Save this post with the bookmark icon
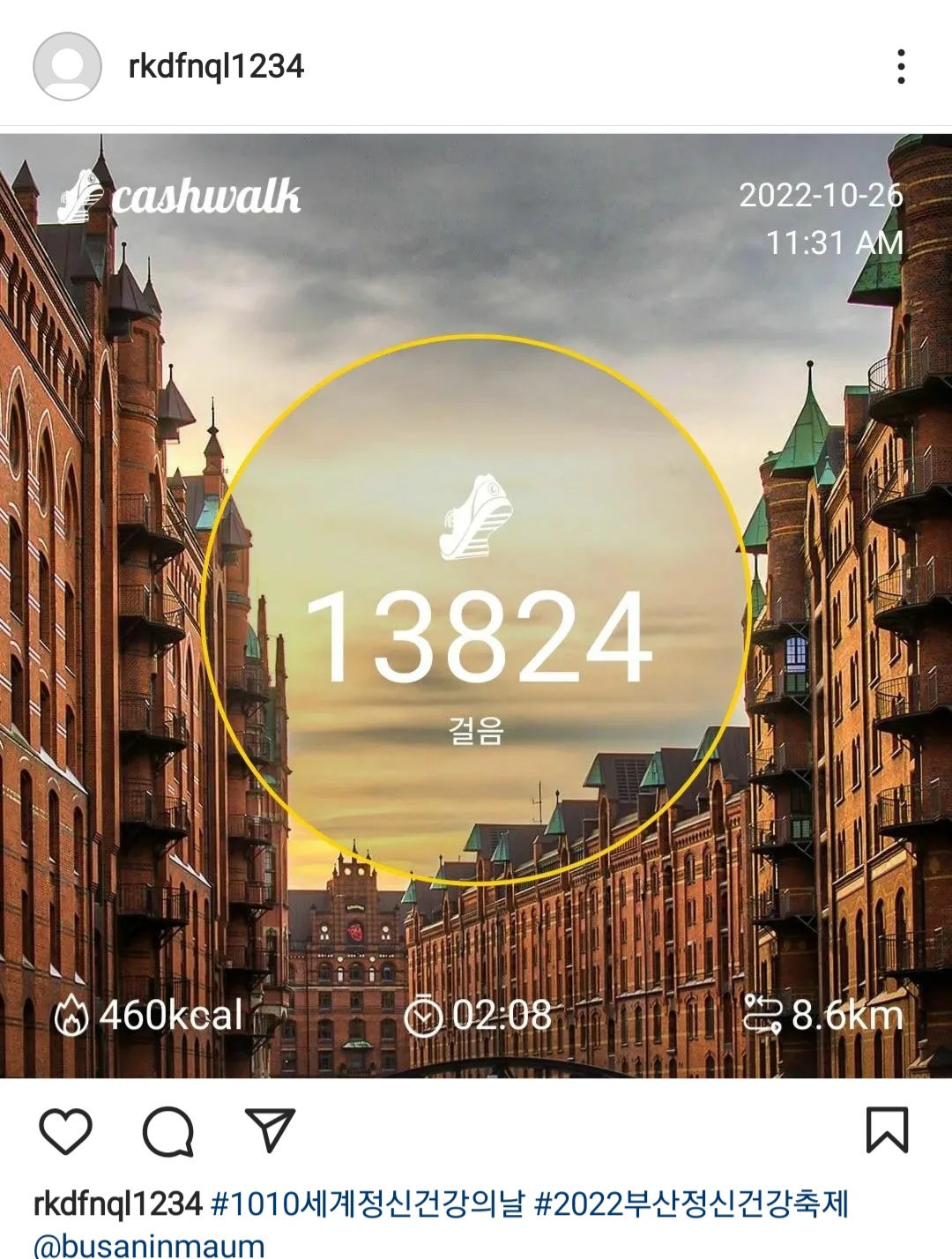This screenshot has height=1259, width=952. [887, 1130]
